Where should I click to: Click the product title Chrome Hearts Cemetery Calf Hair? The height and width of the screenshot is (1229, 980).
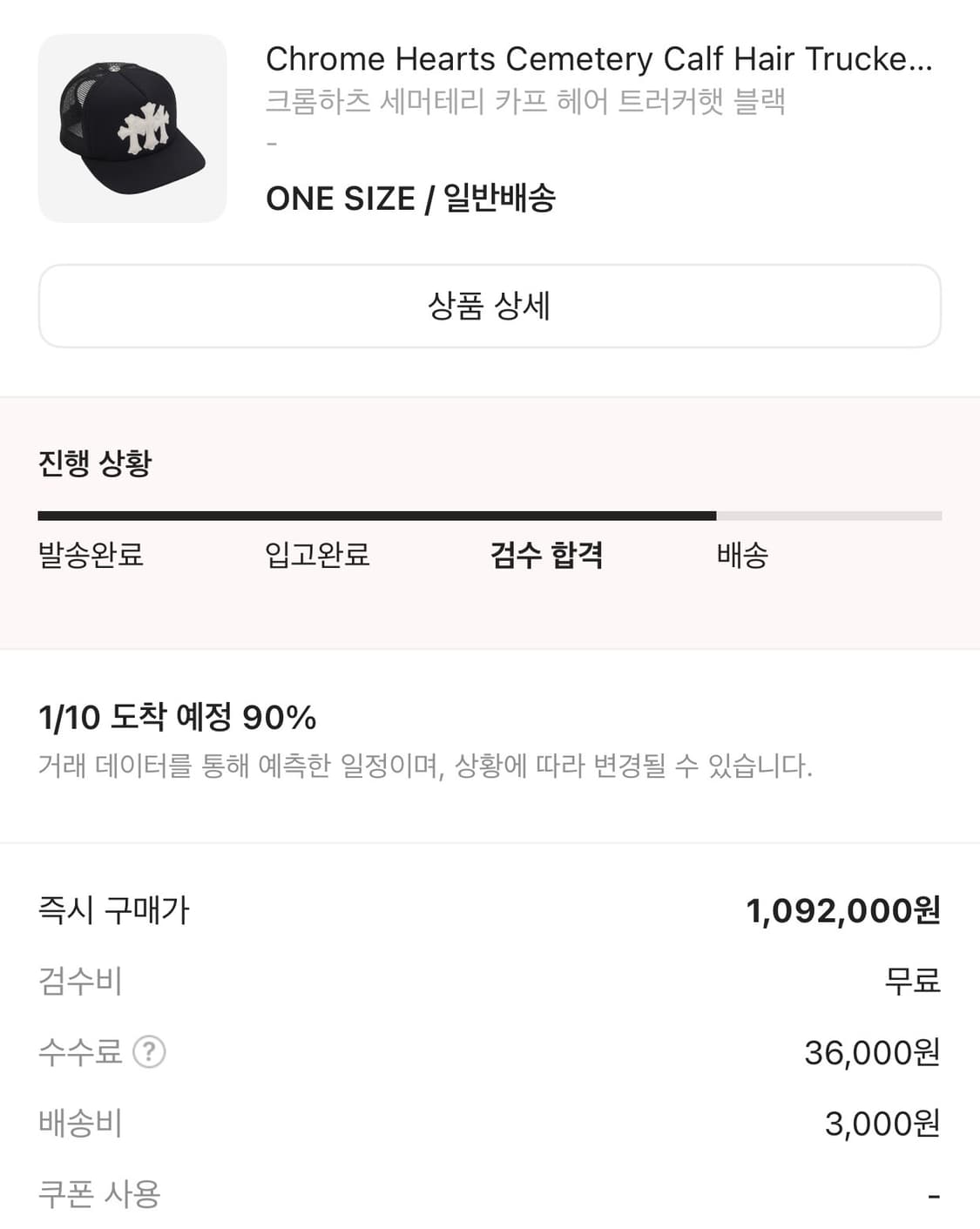[601, 58]
